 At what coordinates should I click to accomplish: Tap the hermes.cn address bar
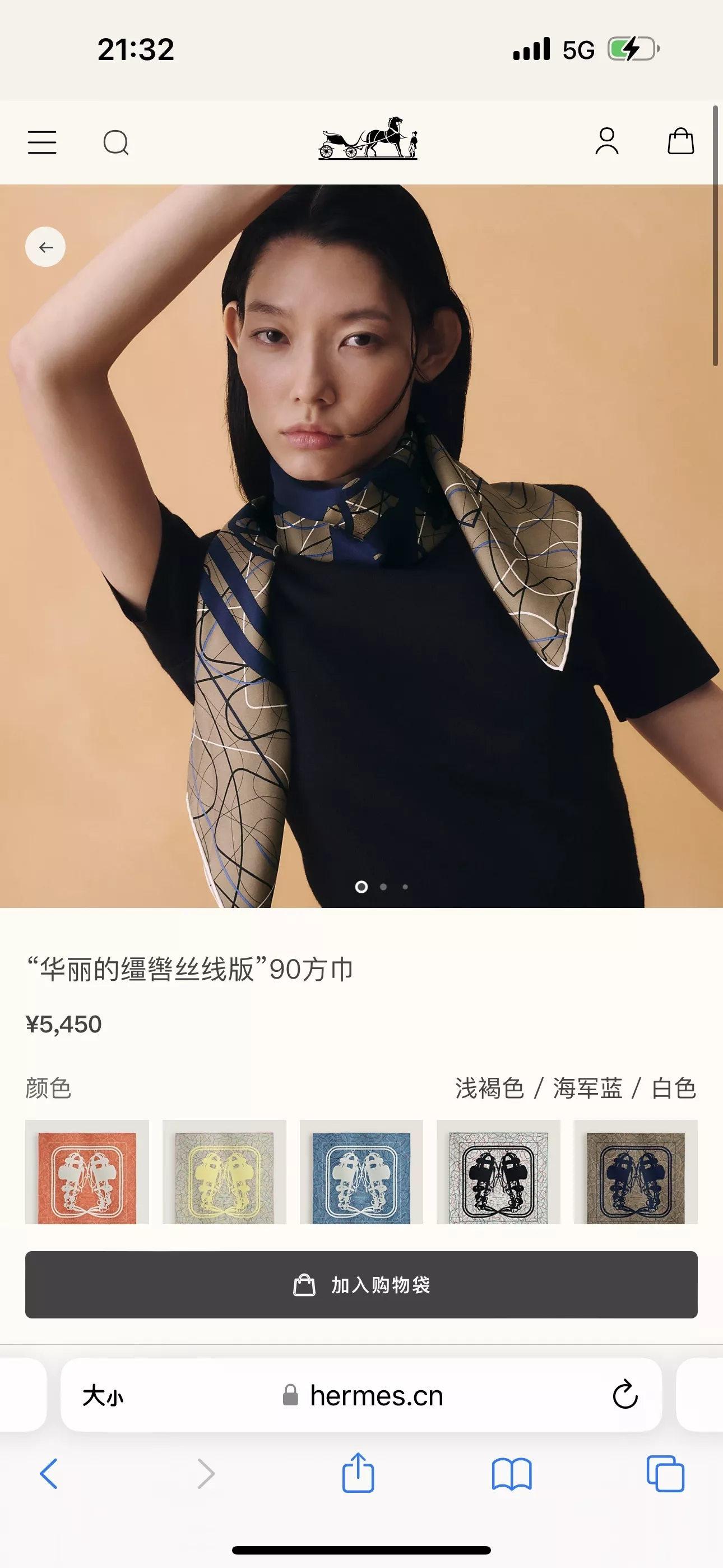point(361,1395)
